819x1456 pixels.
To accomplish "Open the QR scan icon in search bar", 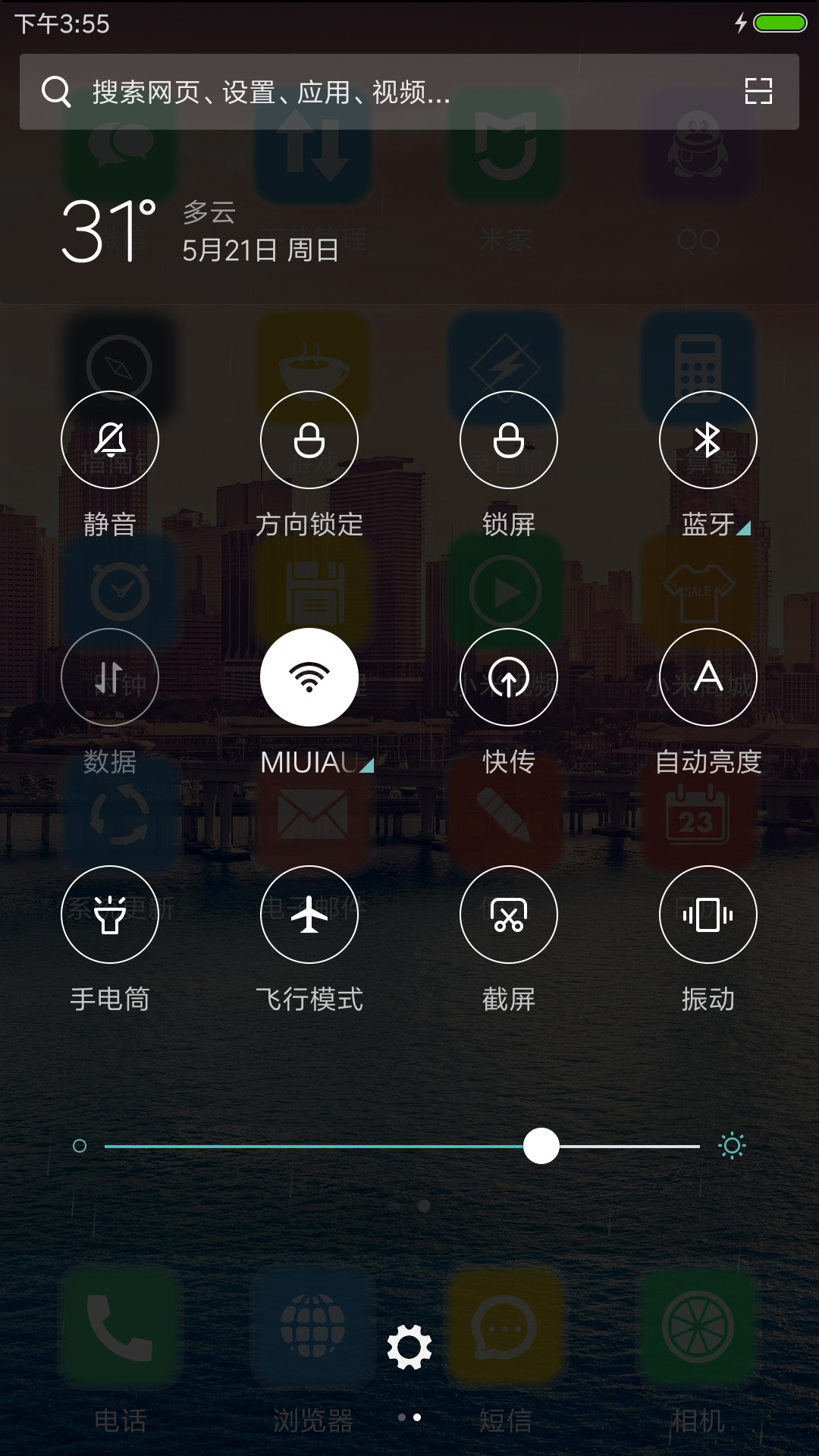I will coord(758,92).
